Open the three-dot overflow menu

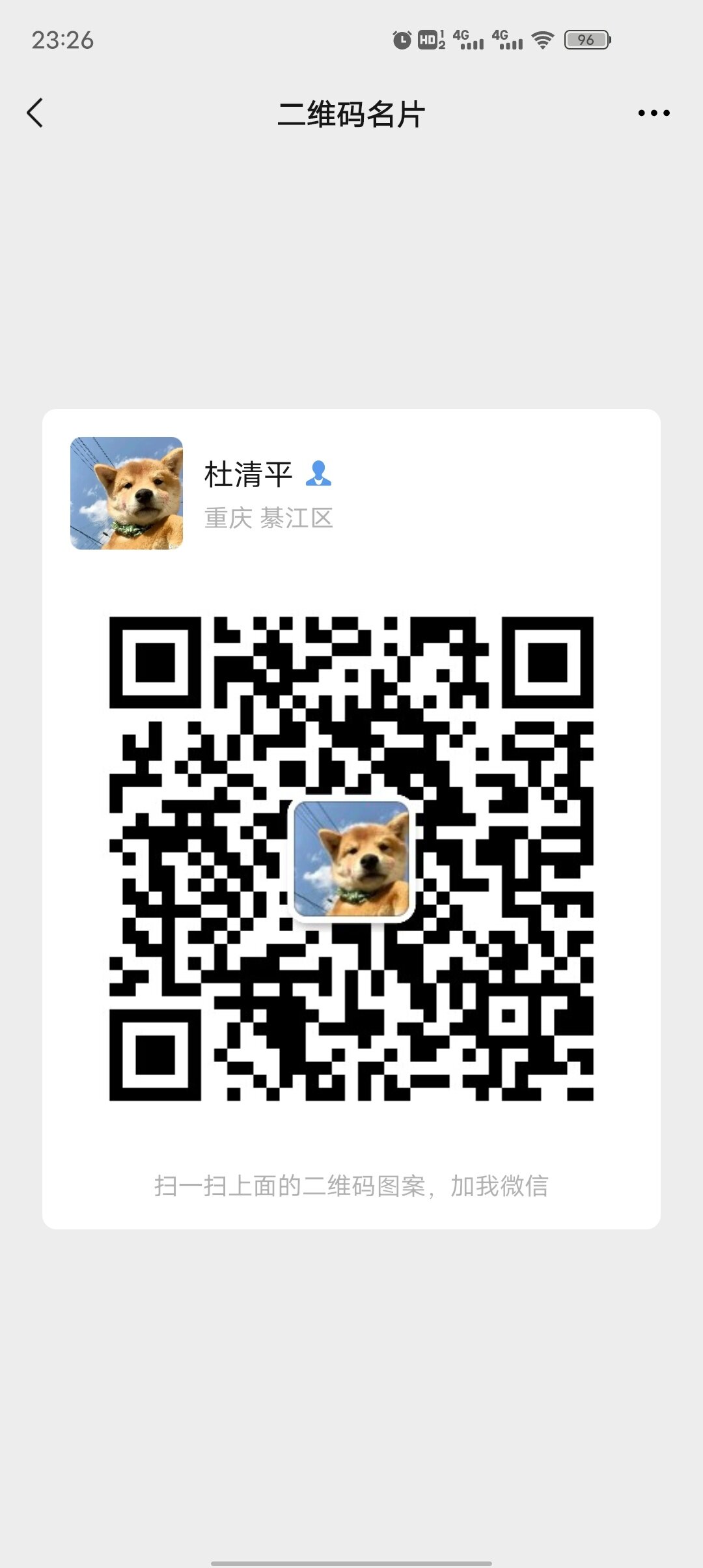click(654, 113)
